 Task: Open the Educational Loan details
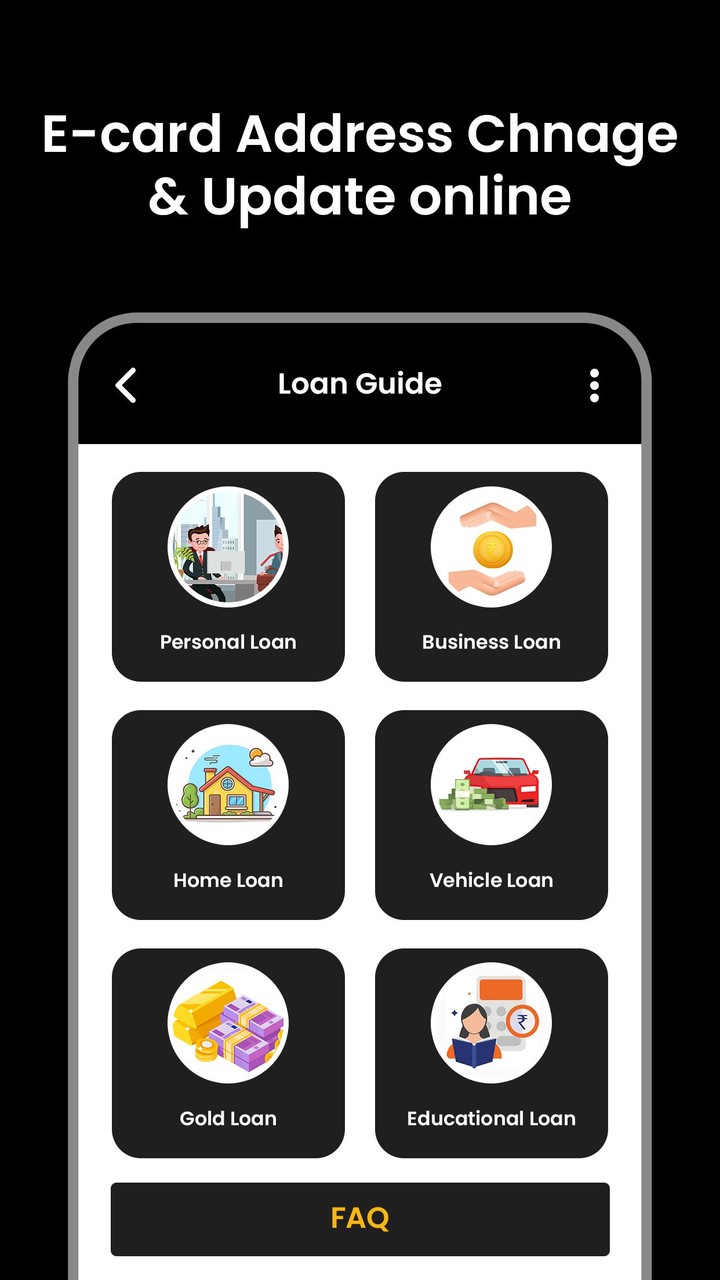[x=491, y=1052]
